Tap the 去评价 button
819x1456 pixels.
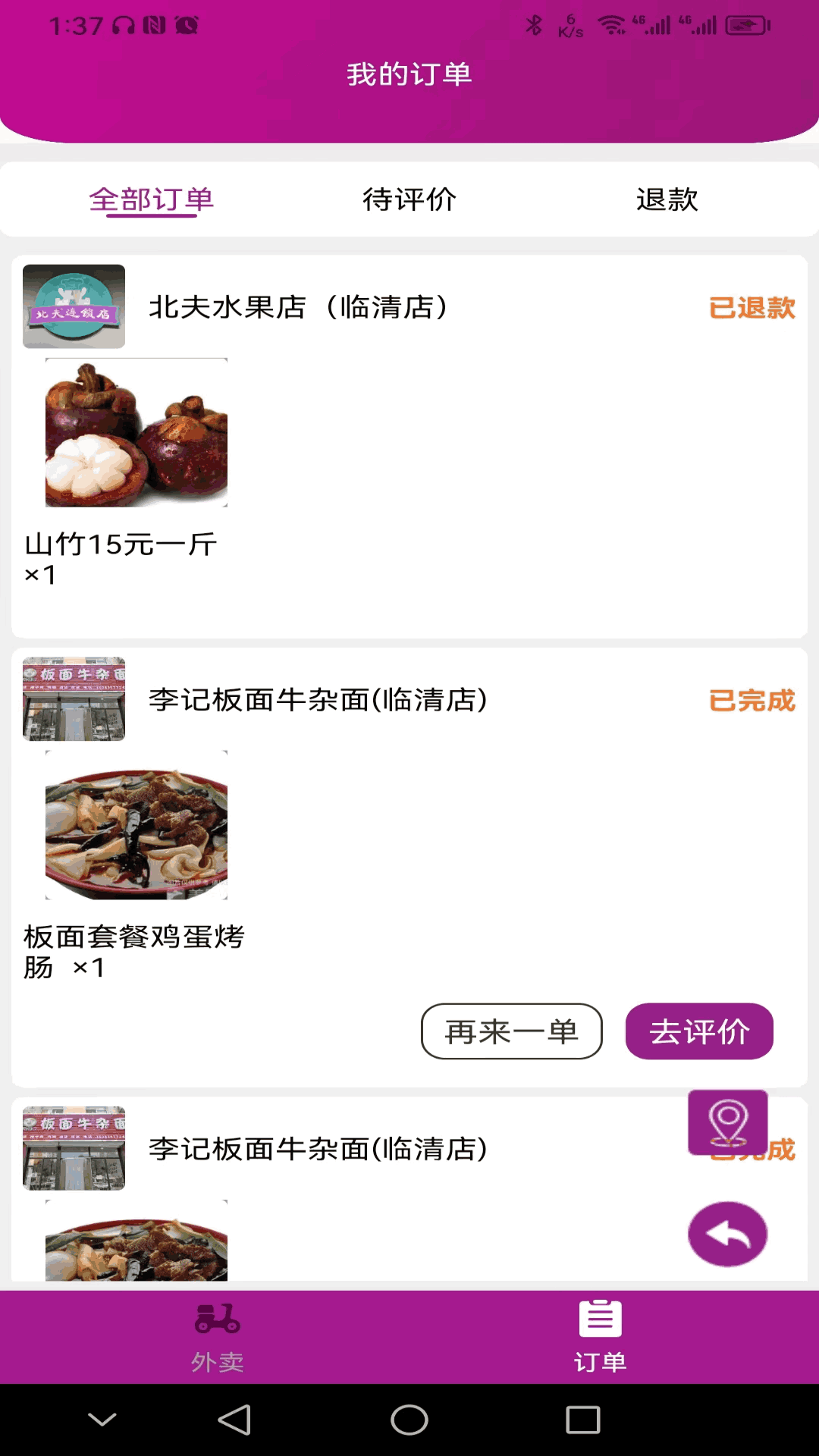(698, 1031)
